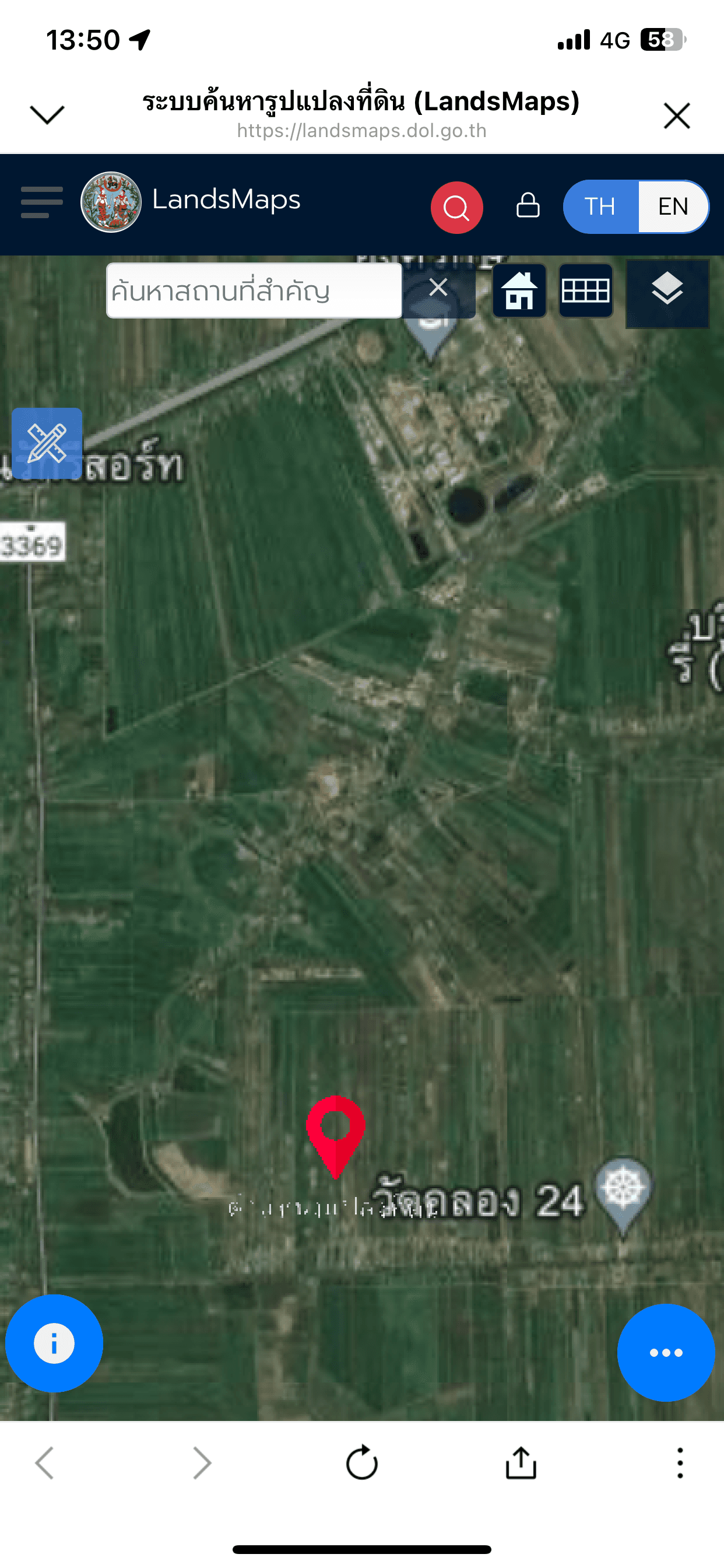
Task: Open the parcel information icon
Action: click(54, 1342)
